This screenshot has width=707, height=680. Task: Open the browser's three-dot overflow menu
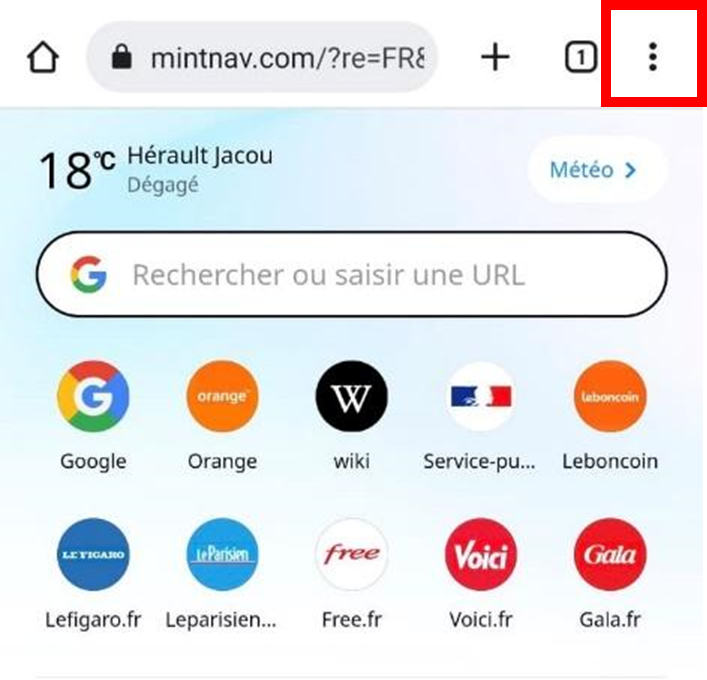(652, 57)
